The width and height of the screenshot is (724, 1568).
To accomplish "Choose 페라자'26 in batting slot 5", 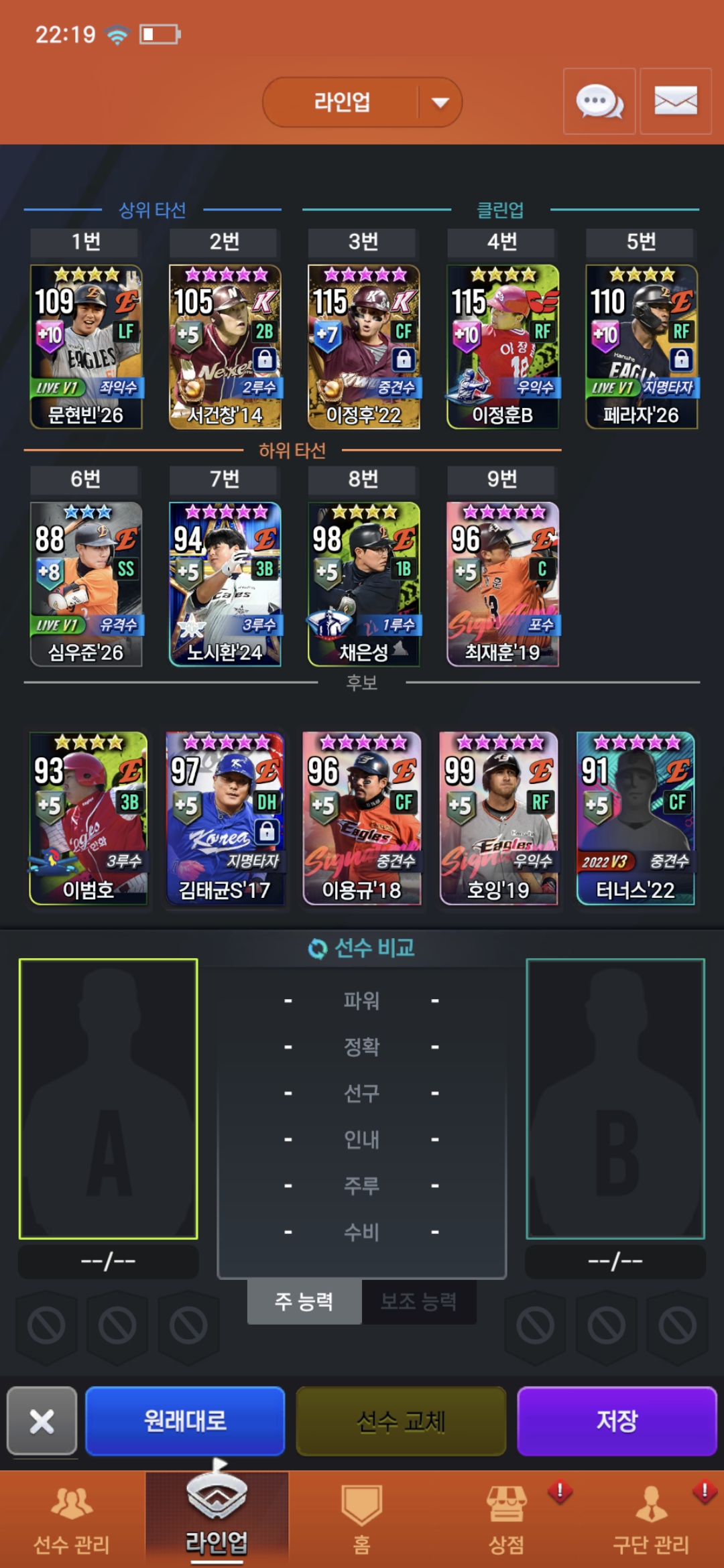I will [642, 346].
